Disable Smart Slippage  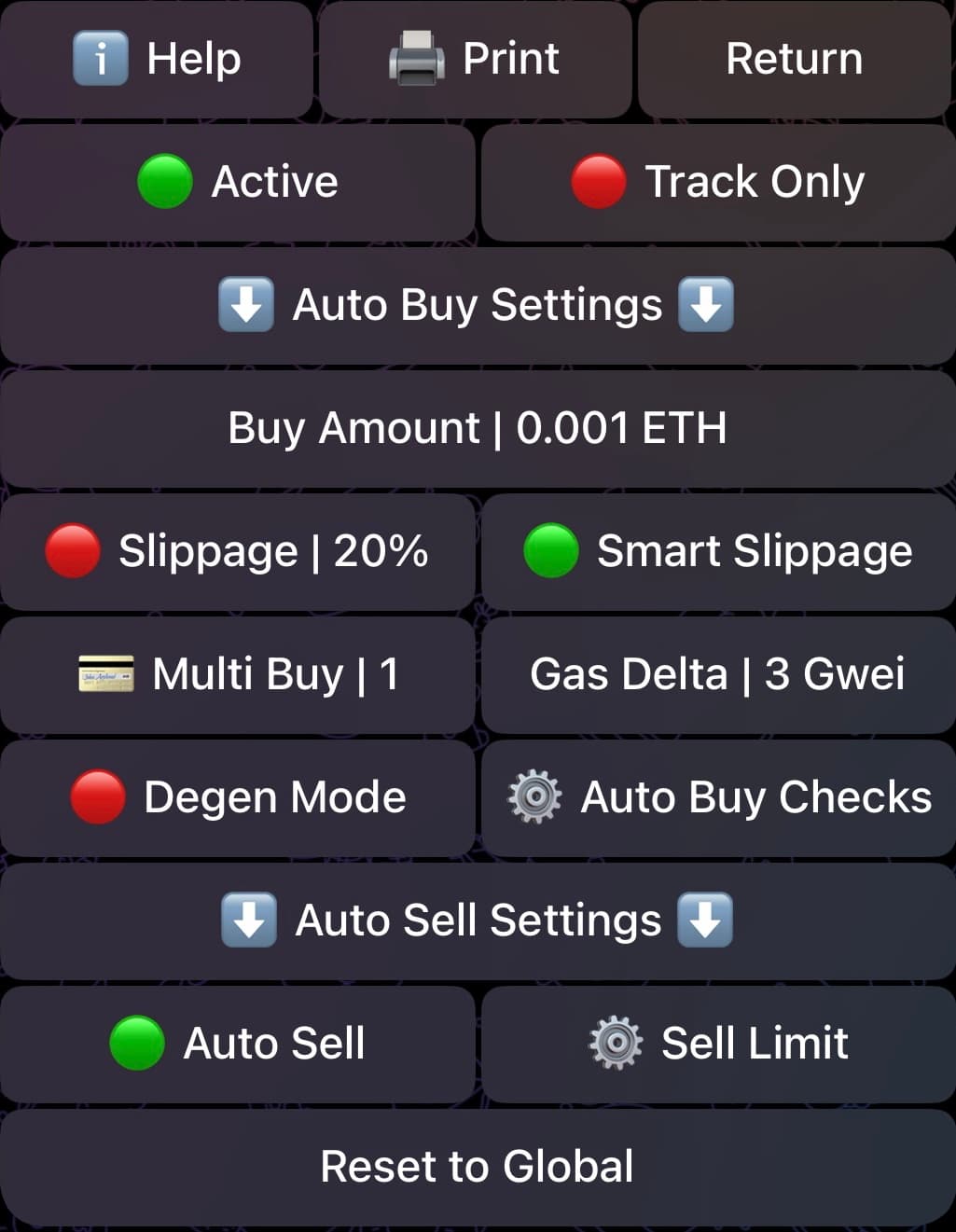718,550
